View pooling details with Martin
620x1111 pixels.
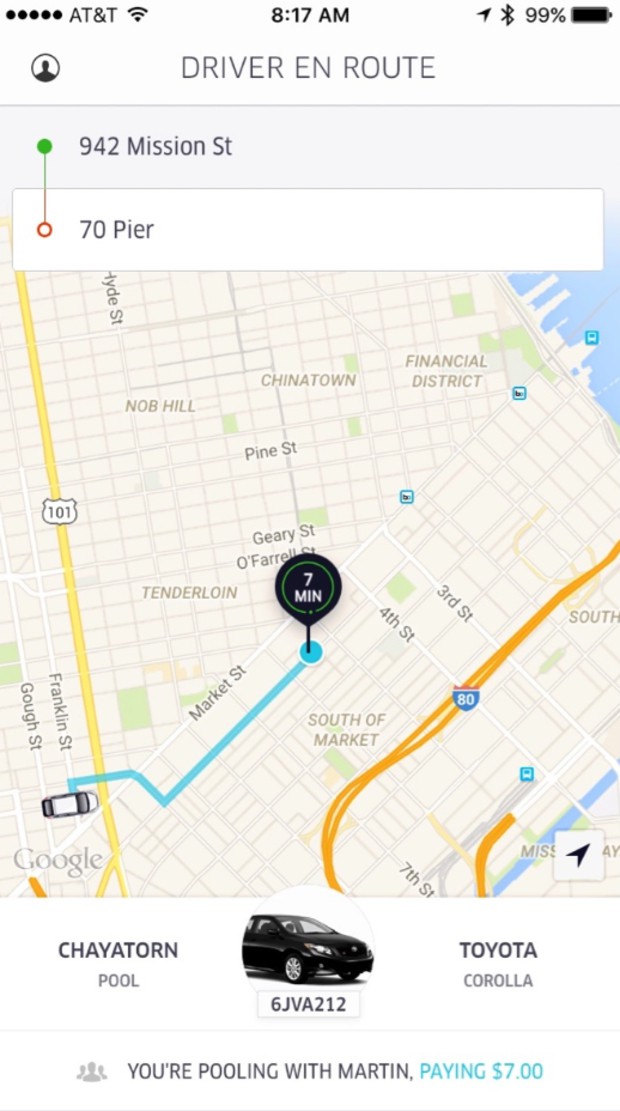(x=310, y=1071)
